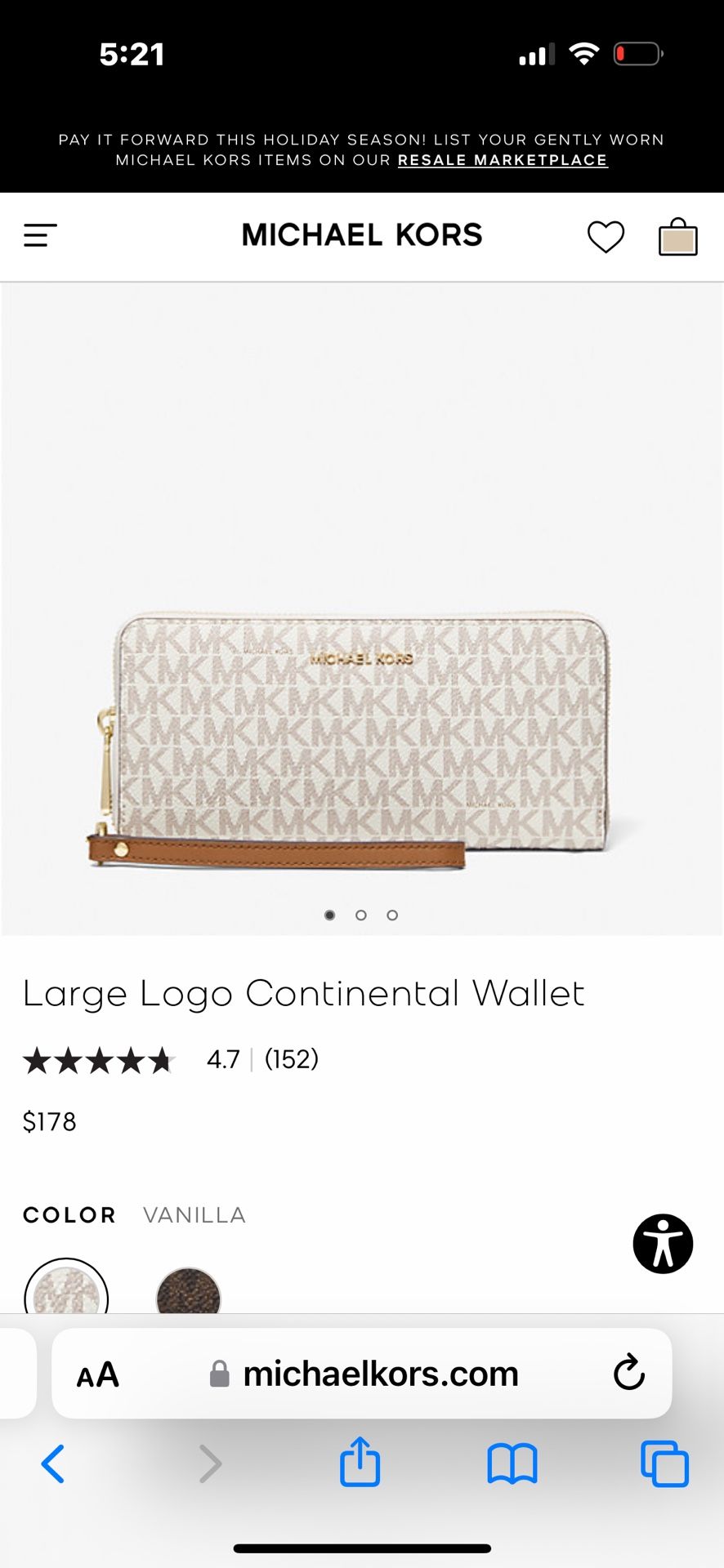This screenshot has height=1568, width=724.
Task: Open the Michael Kors home logo
Action: [362, 235]
